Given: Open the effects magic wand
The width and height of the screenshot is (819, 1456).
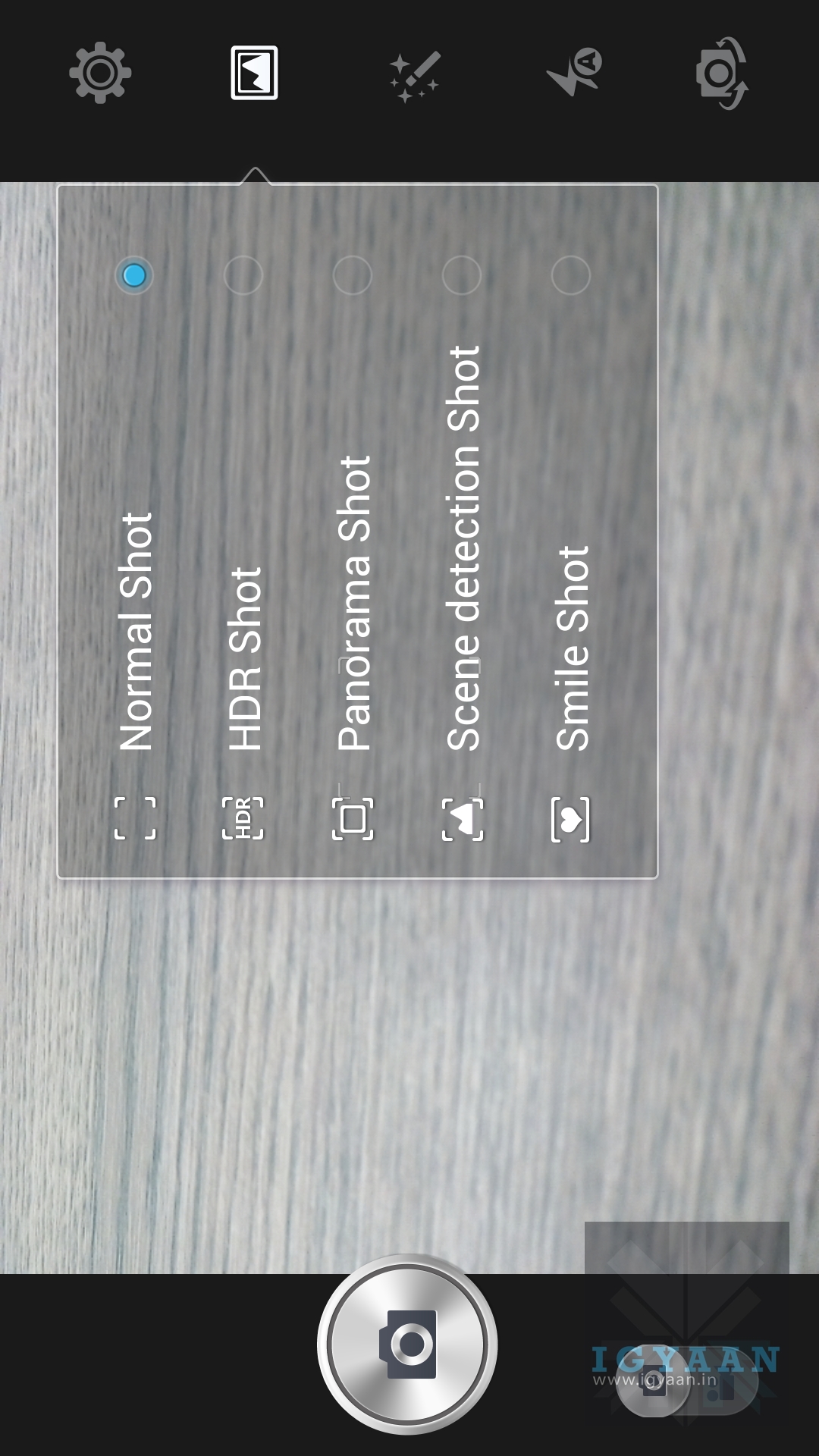Looking at the screenshot, I should tap(414, 75).
